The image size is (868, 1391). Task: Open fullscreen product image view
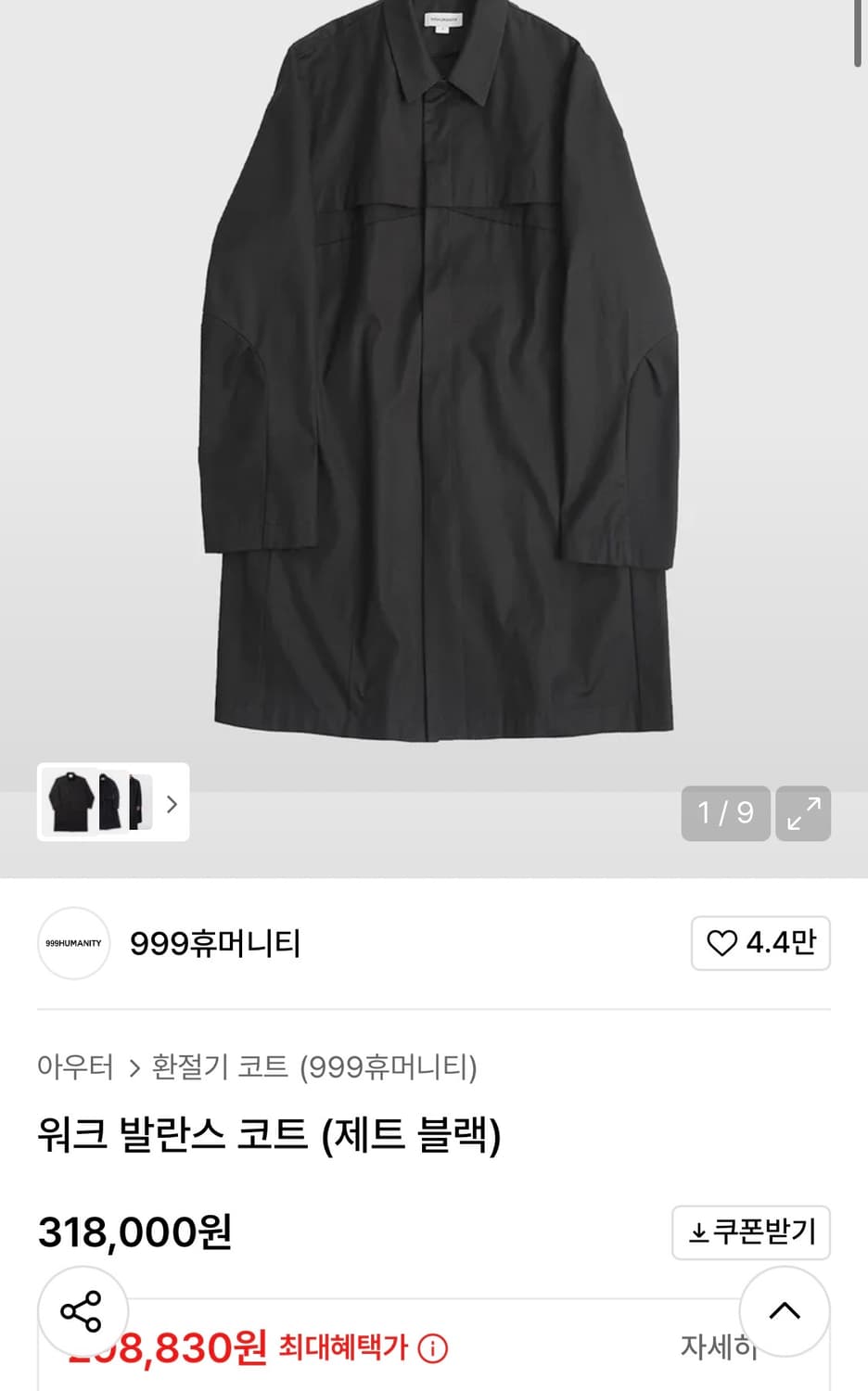pyautogui.click(x=803, y=813)
